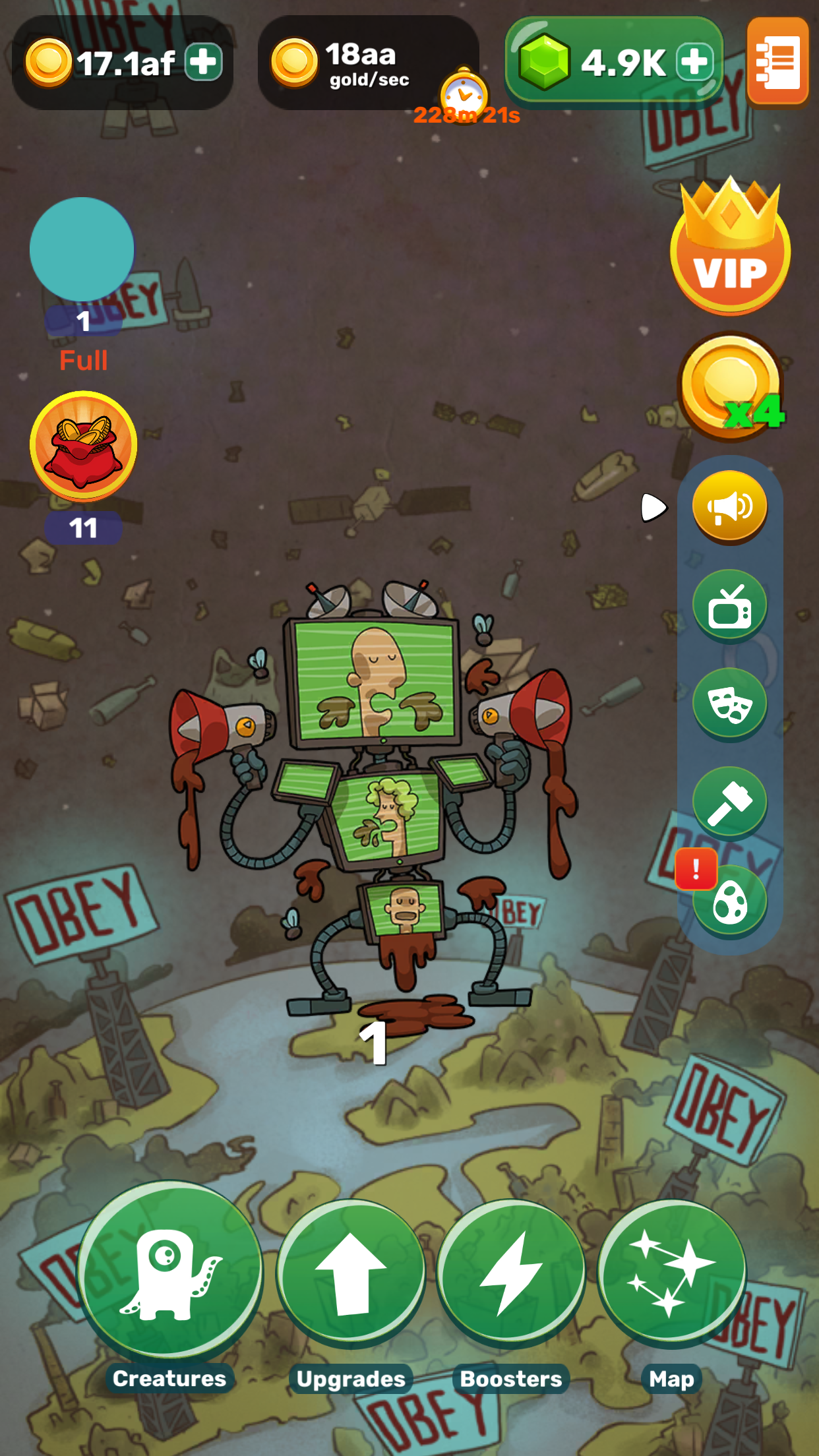819x1456 pixels.
Task: Open the egg icon with alert badge
Action: point(729,901)
